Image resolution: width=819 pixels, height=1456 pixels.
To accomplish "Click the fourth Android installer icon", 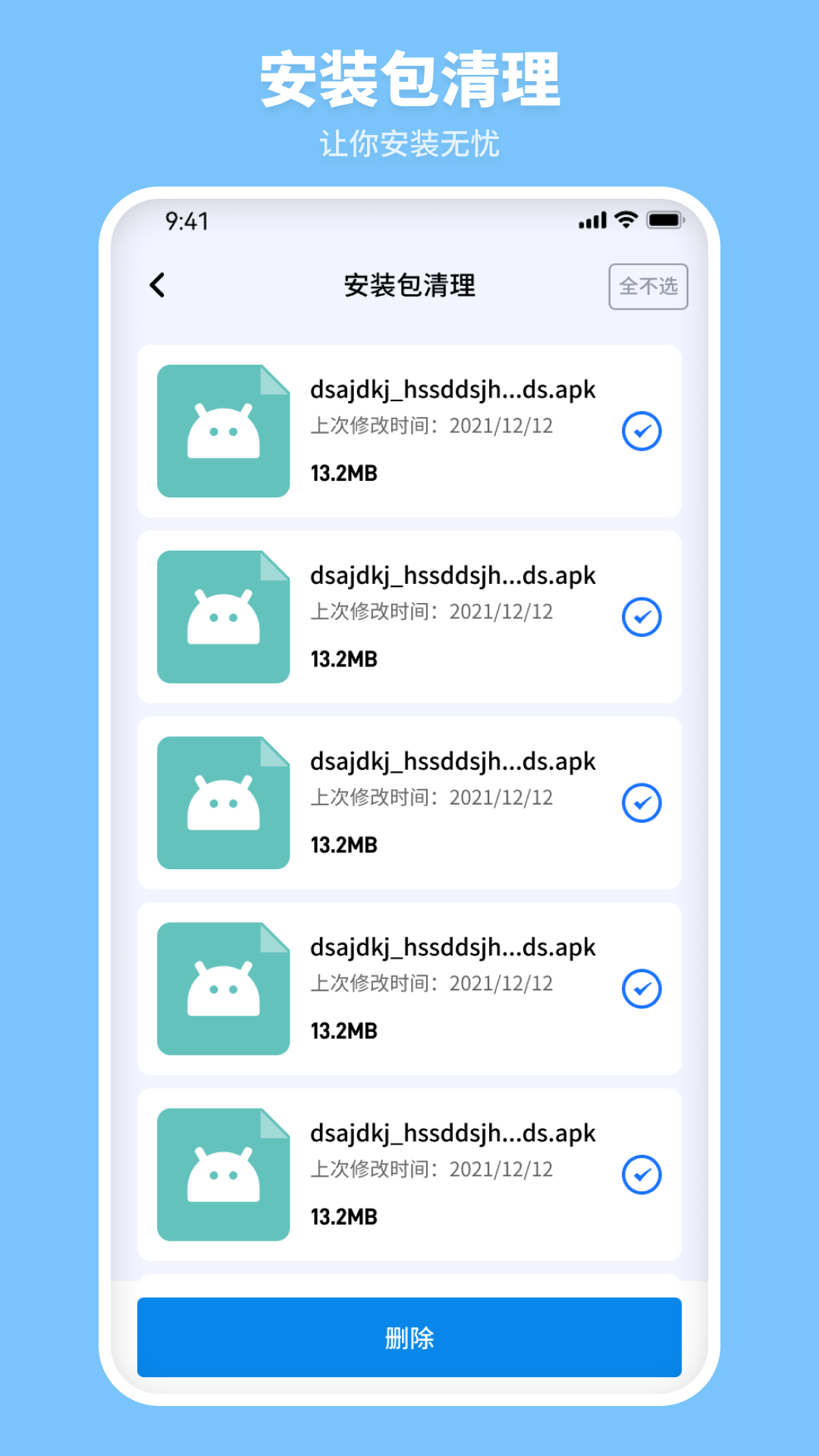I will pos(224,988).
